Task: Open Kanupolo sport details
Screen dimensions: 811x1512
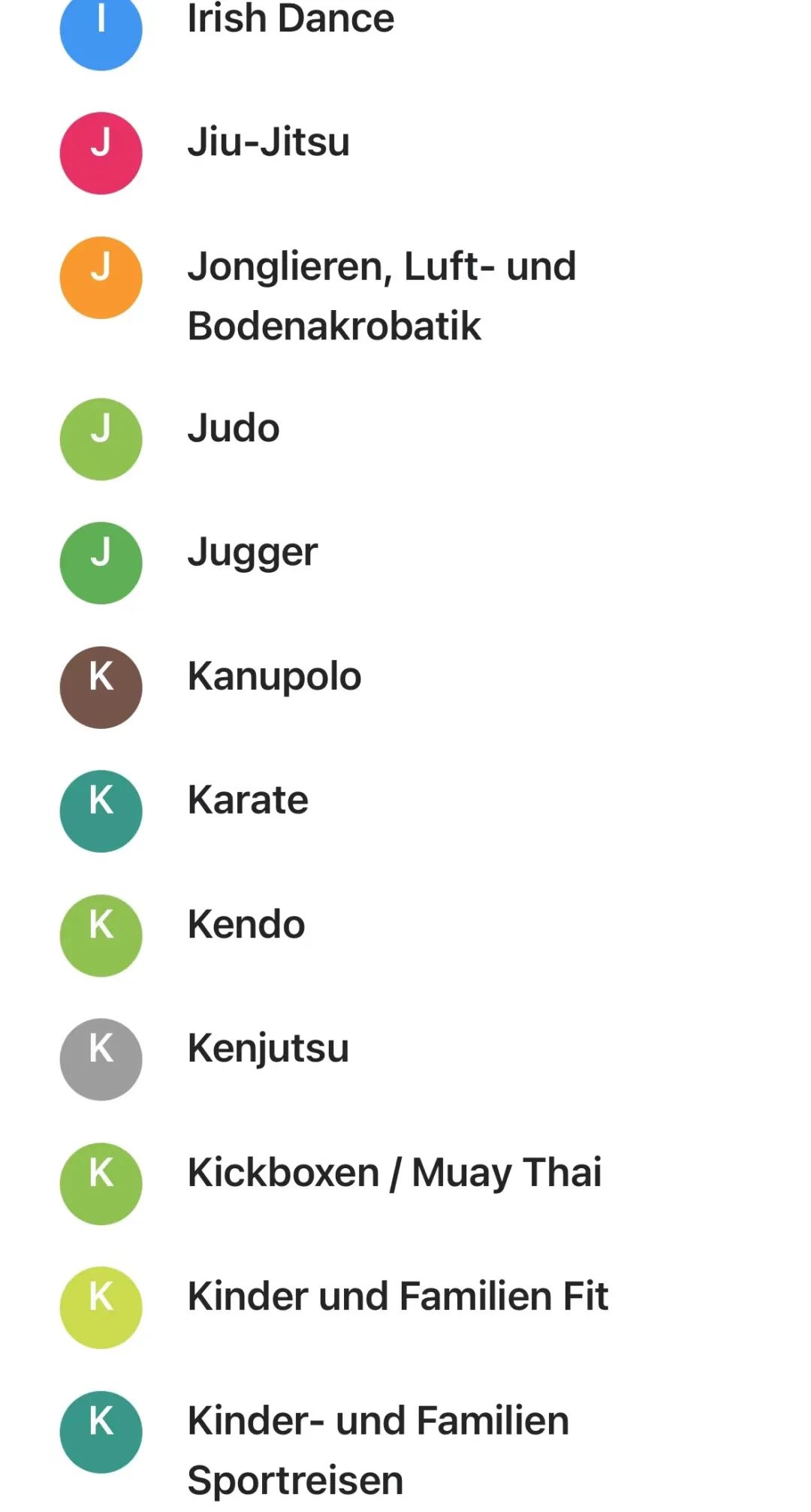Action: coord(274,676)
